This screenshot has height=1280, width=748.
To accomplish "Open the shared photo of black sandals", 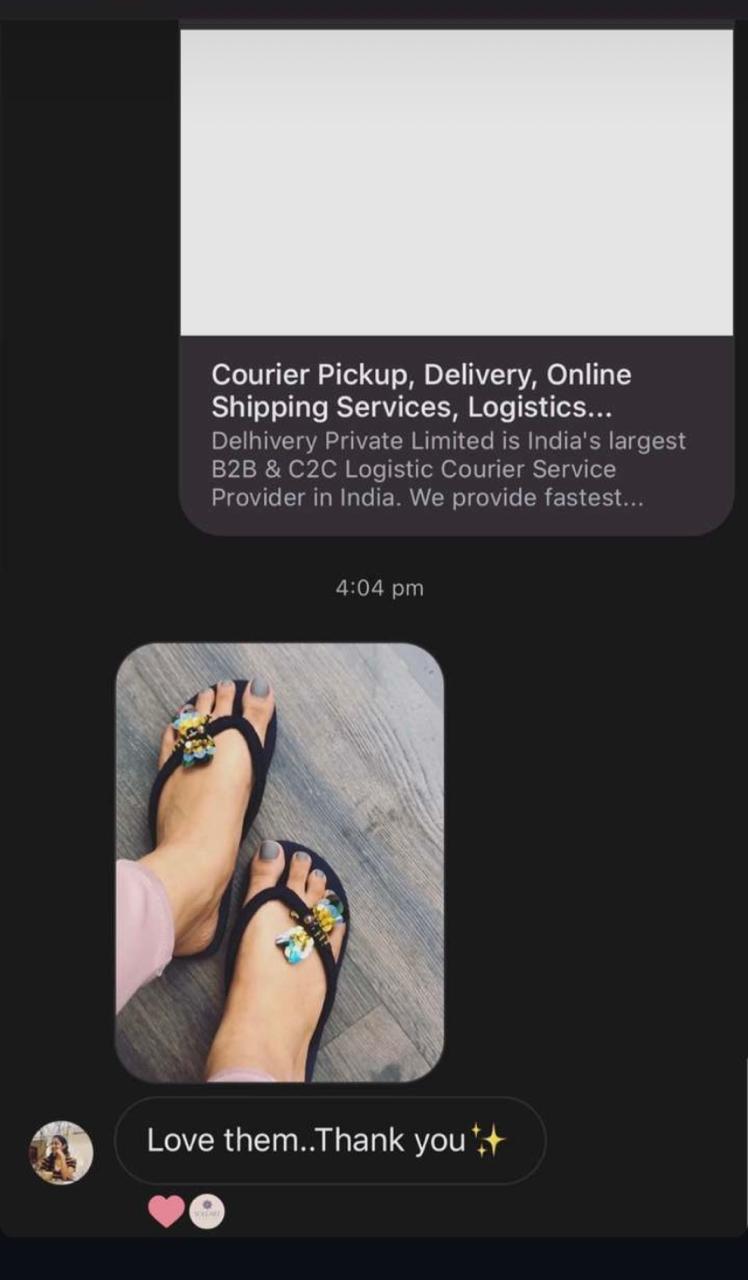I will coord(279,862).
